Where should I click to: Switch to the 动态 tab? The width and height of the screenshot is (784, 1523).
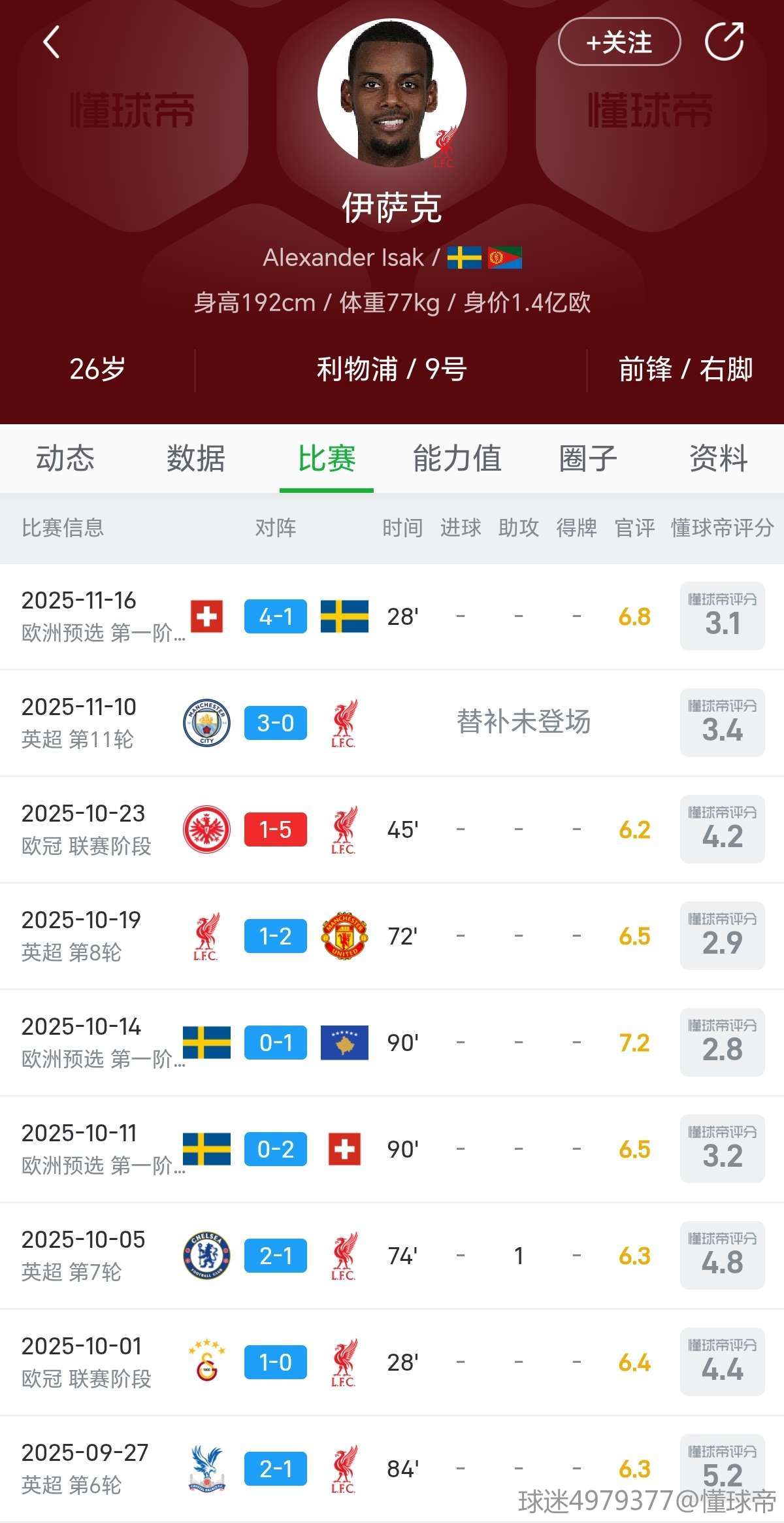click(65, 458)
